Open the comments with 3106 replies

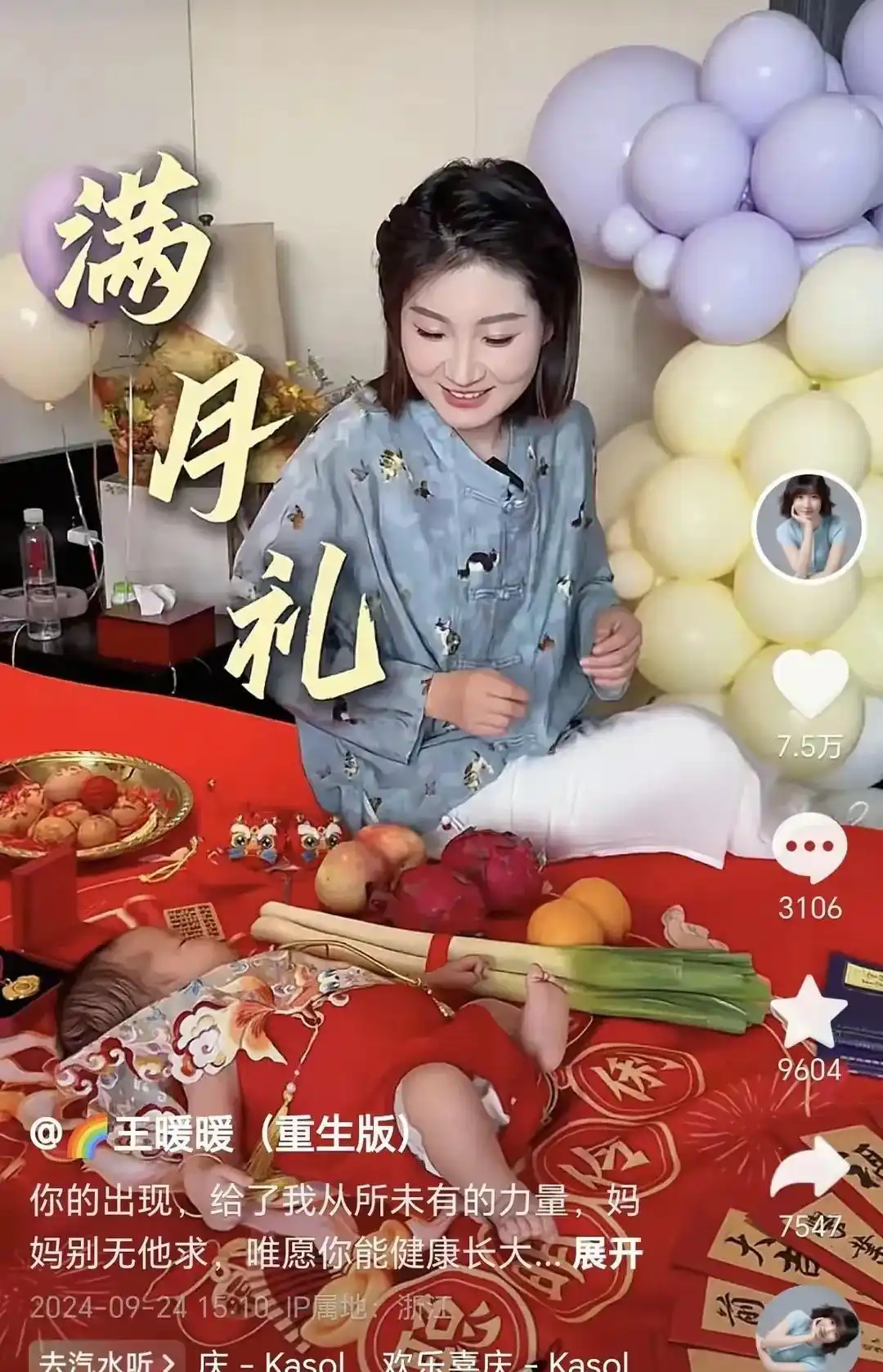(x=809, y=848)
